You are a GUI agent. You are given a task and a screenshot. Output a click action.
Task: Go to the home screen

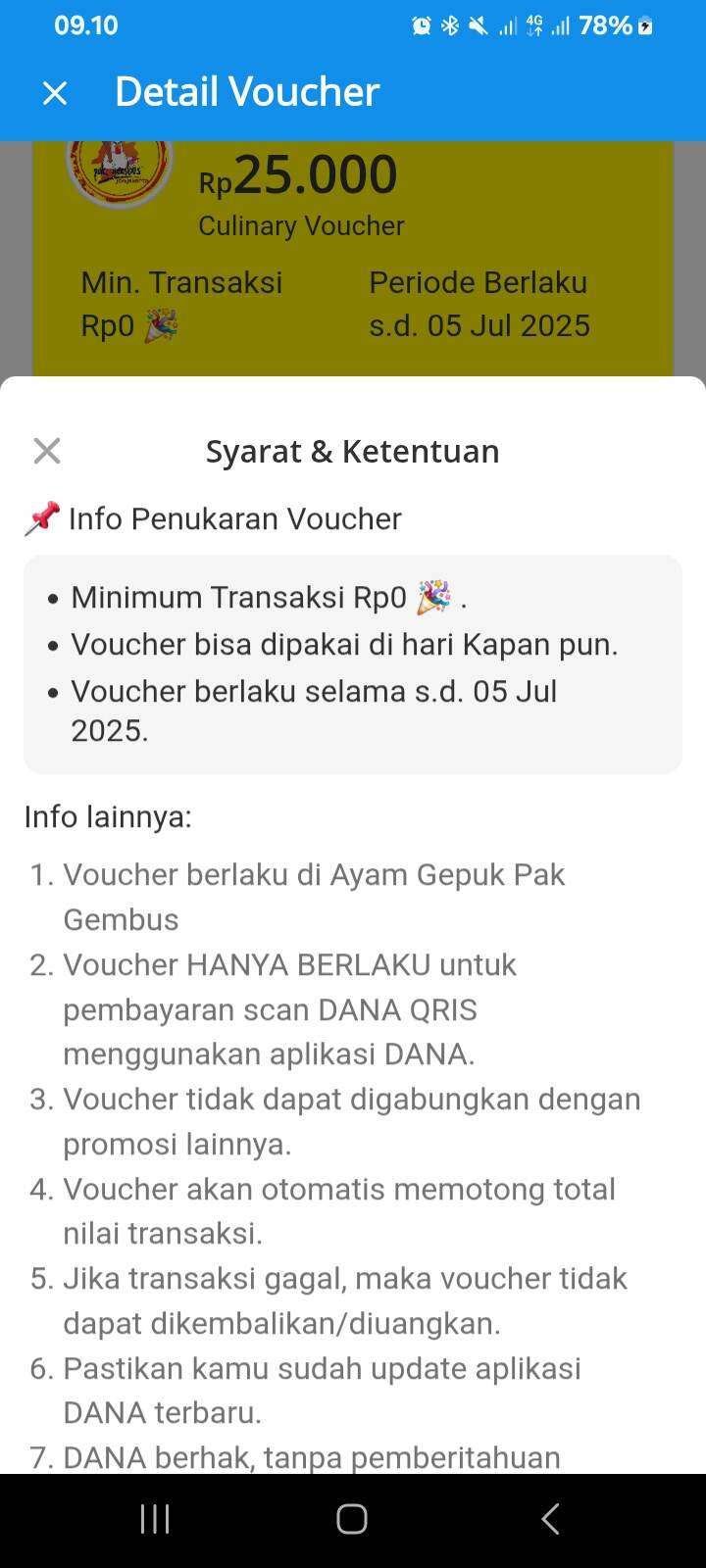352,1519
